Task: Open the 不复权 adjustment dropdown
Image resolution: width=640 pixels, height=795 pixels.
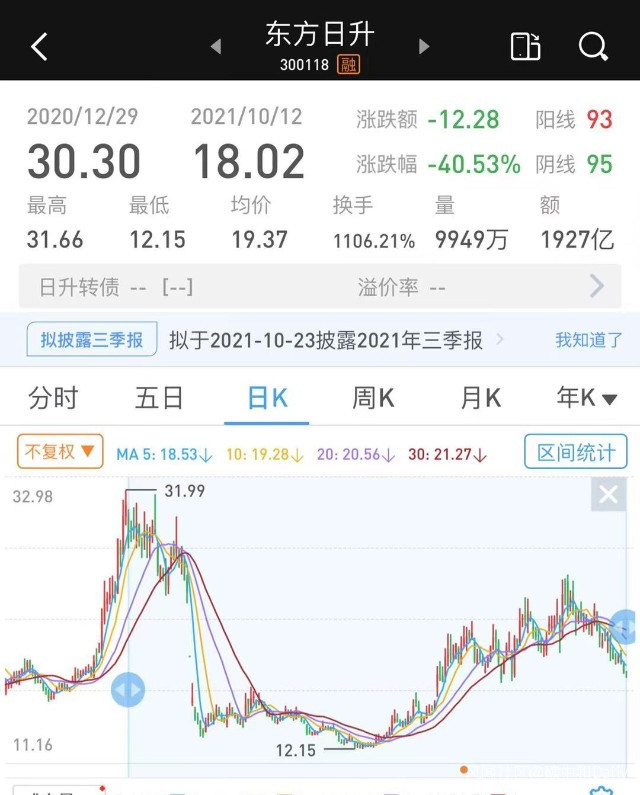Action: [x=60, y=452]
